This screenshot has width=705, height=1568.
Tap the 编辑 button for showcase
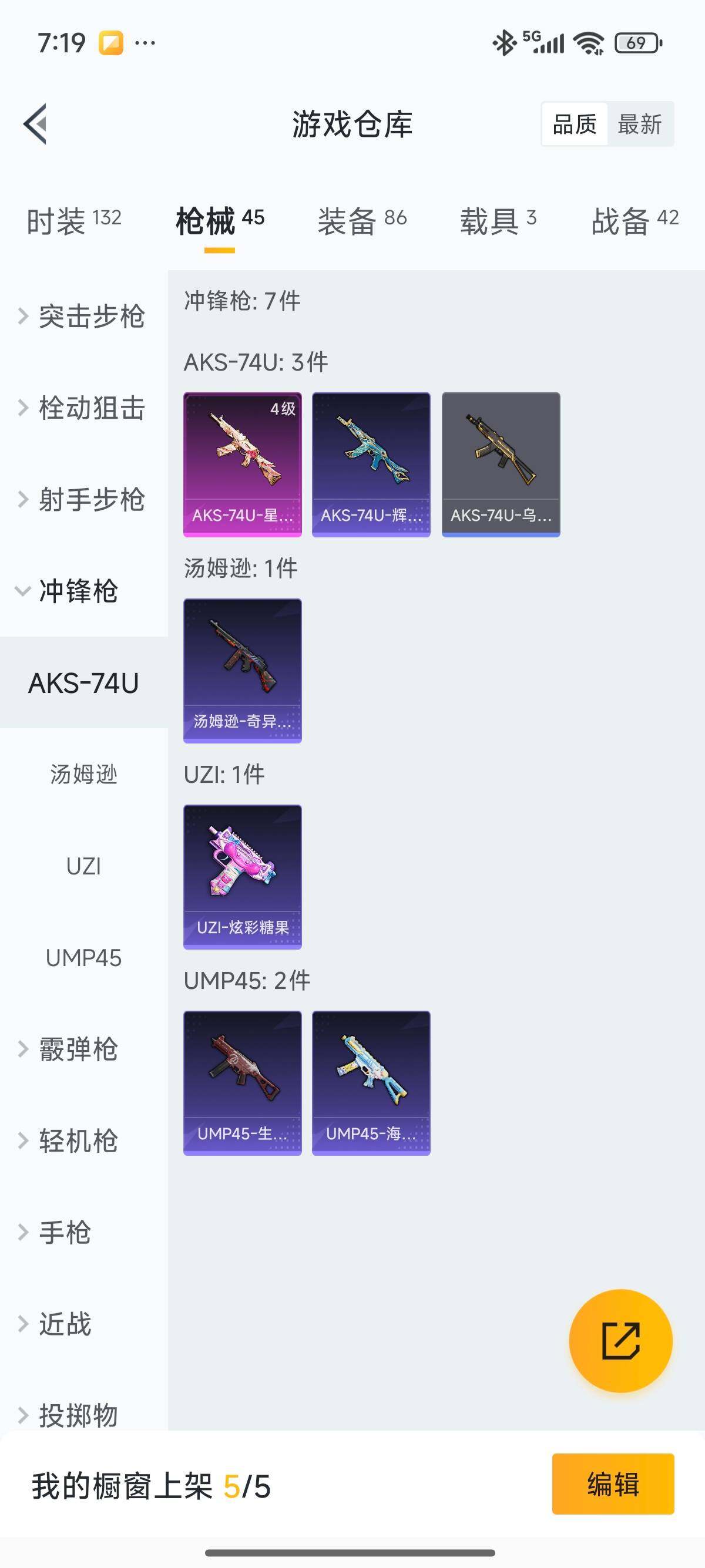point(612,1485)
